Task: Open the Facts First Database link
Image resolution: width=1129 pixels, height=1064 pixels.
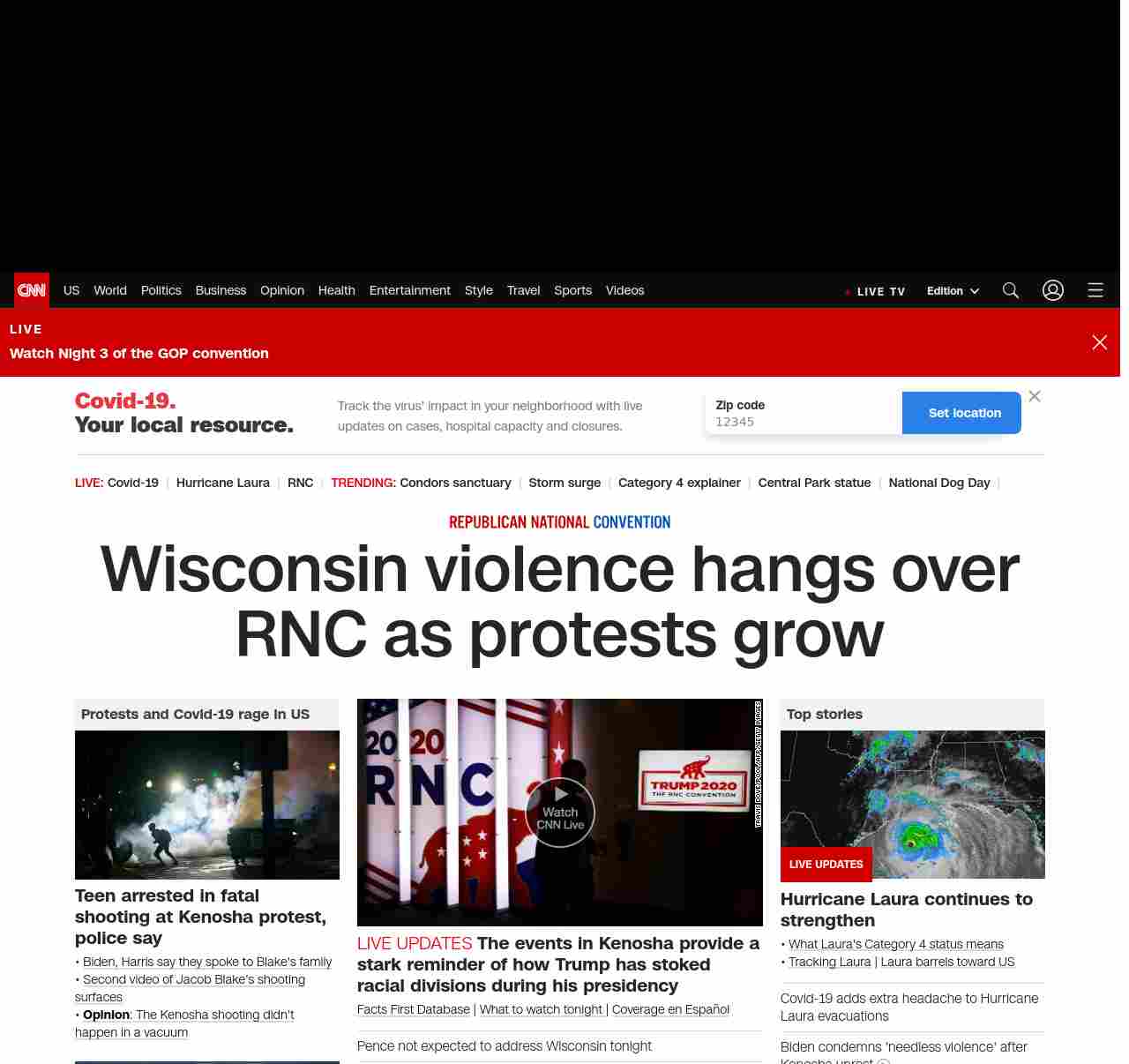Action: pyautogui.click(x=413, y=1009)
